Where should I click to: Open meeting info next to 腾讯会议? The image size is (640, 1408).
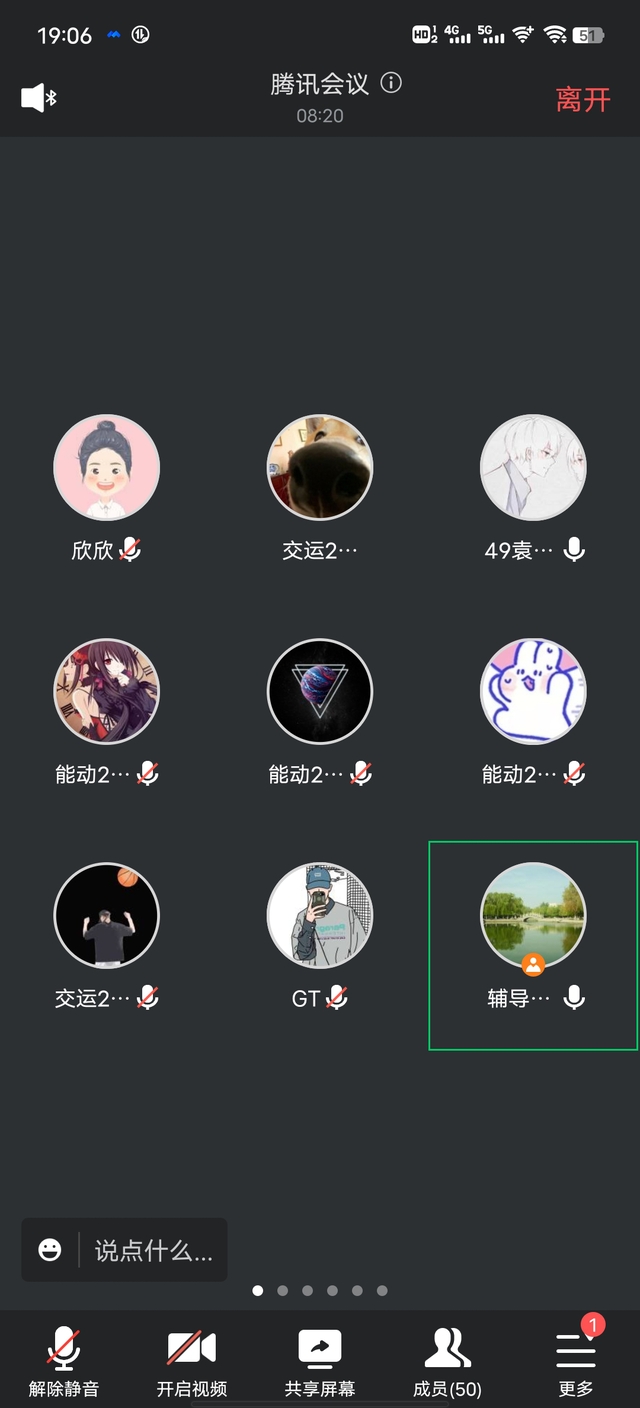click(x=392, y=83)
